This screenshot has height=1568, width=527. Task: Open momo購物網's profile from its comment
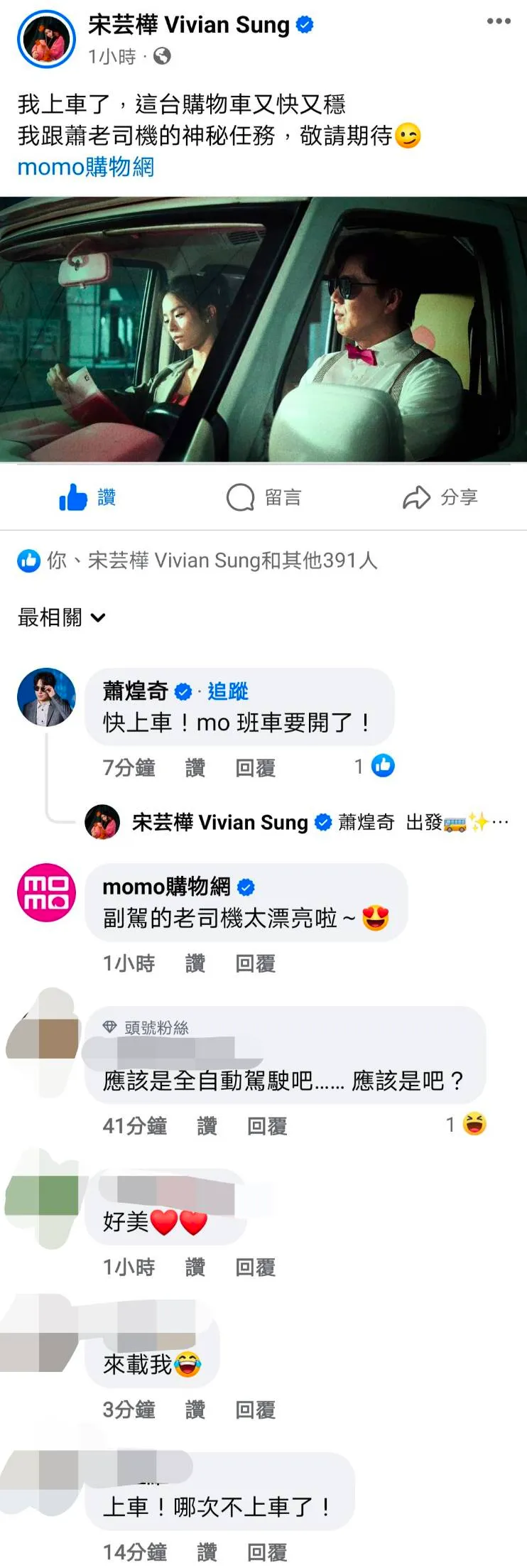tap(46, 892)
